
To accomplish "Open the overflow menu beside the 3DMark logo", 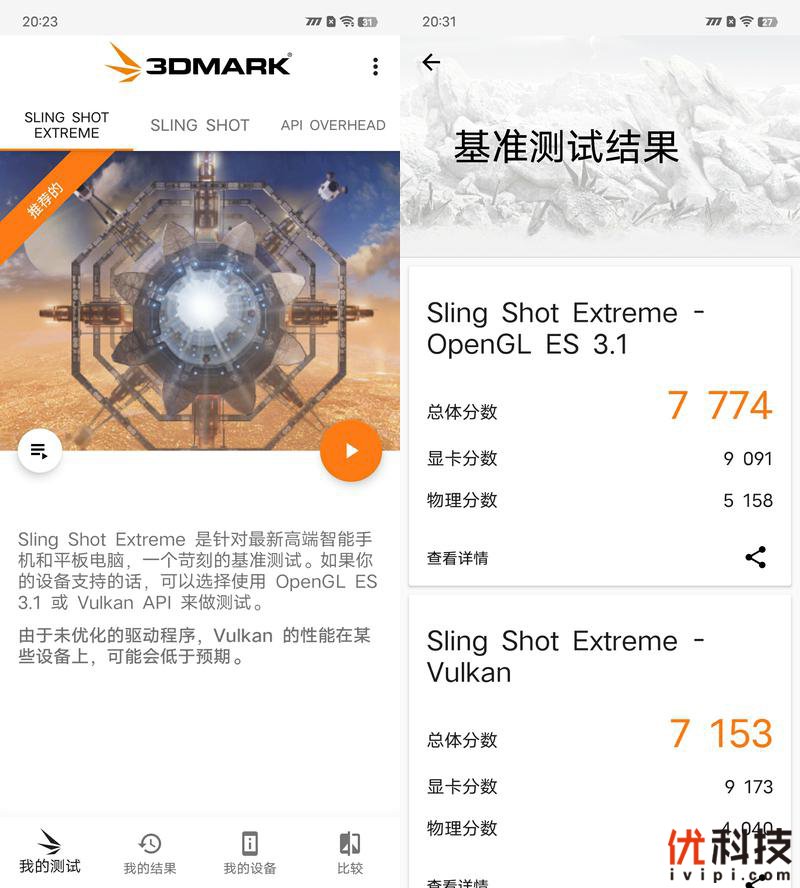I will click(x=375, y=66).
